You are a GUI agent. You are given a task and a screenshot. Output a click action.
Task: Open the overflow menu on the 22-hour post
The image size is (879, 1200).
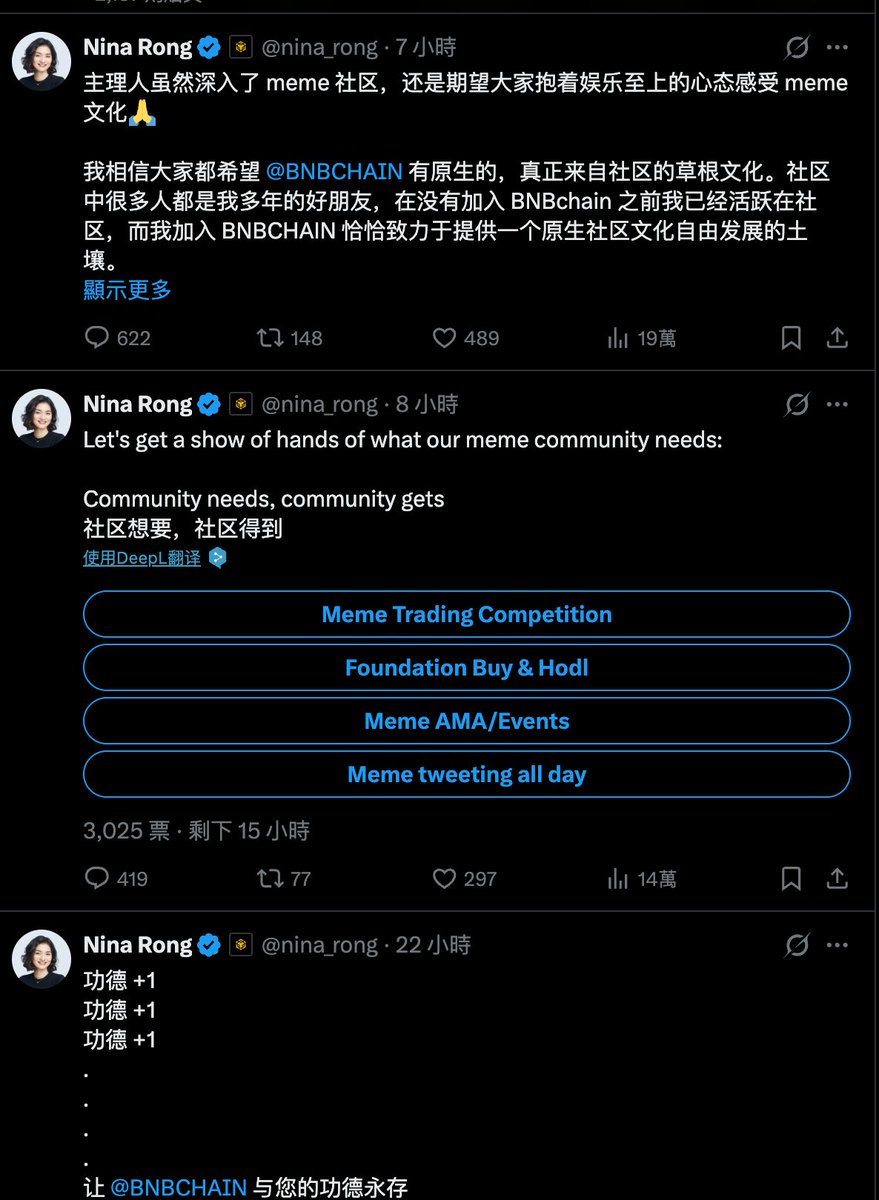(x=838, y=945)
